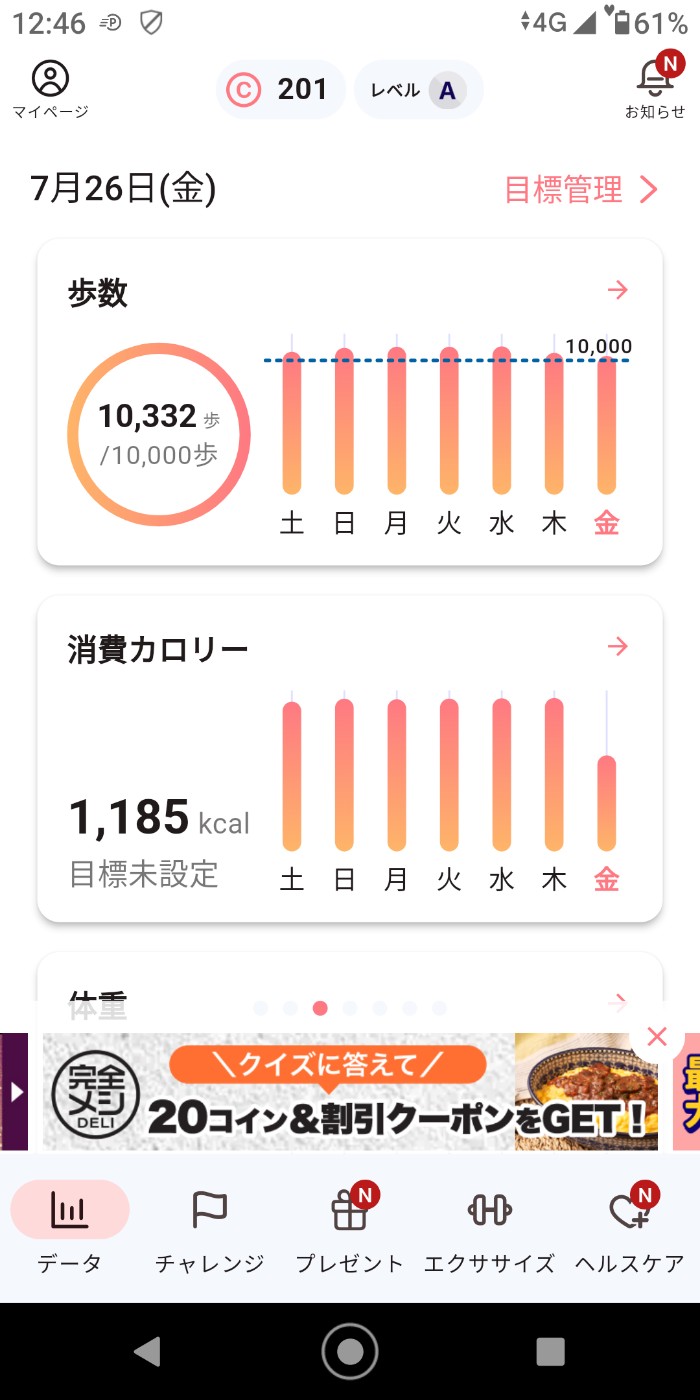Go to the system home screen
Image resolution: width=700 pixels, height=1400 pixels.
point(350,1351)
